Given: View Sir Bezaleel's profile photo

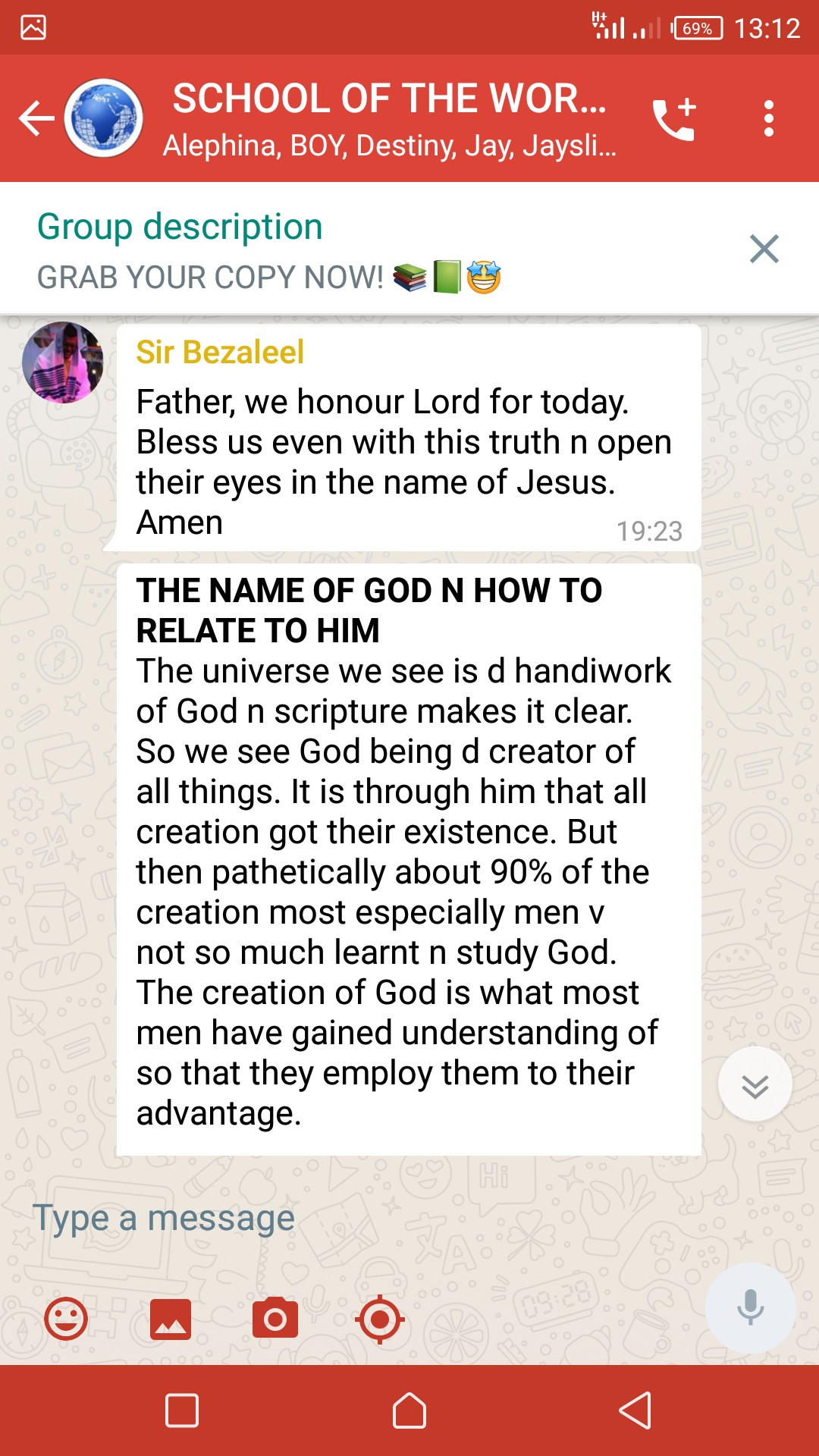Looking at the screenshot, I should click(x=63, y=362).
